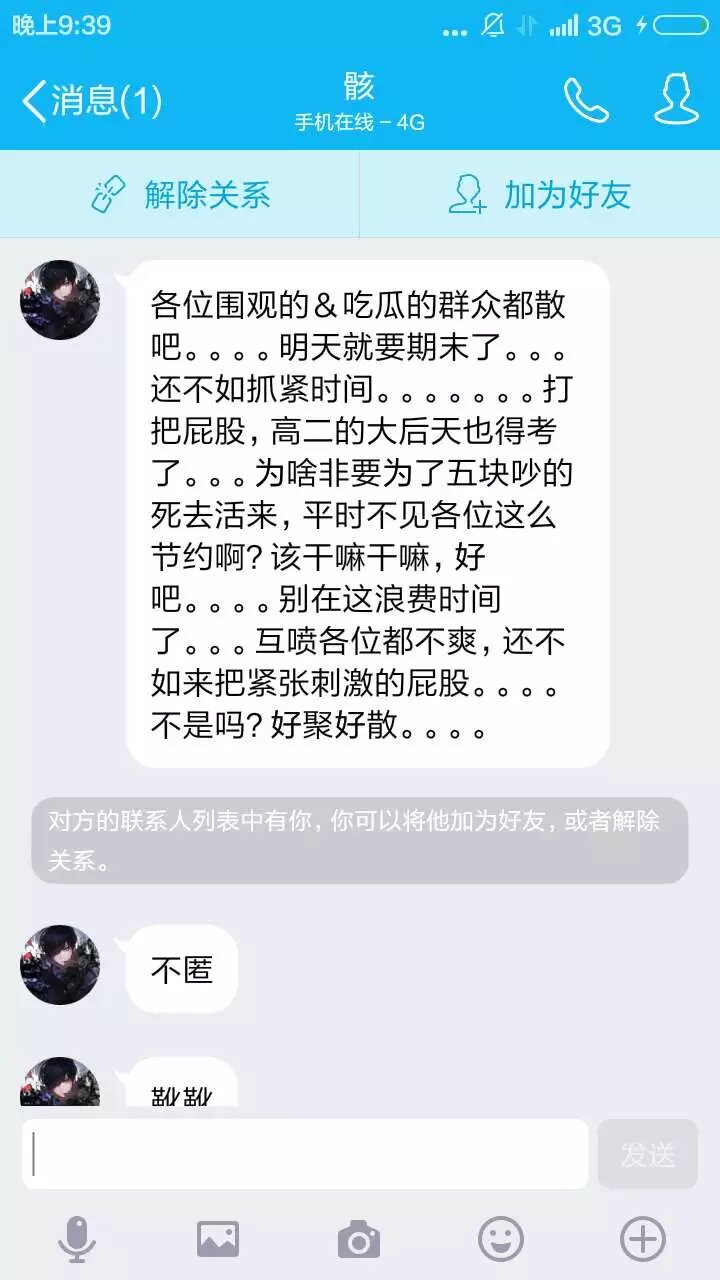Screen dimensions: 720x1280
Task: Go back to 消息 list
Action: [x=90, y=101]
